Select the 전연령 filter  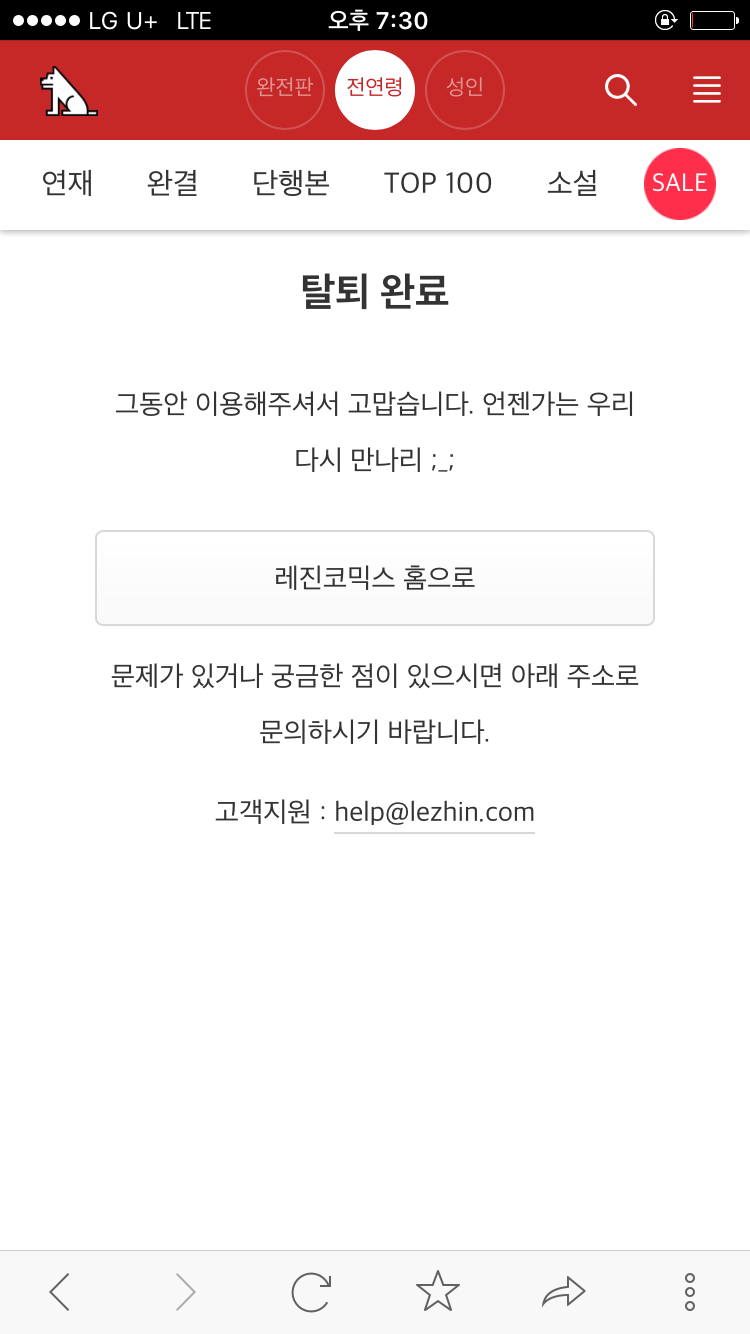pyautogui.click(x=375, y=90)
